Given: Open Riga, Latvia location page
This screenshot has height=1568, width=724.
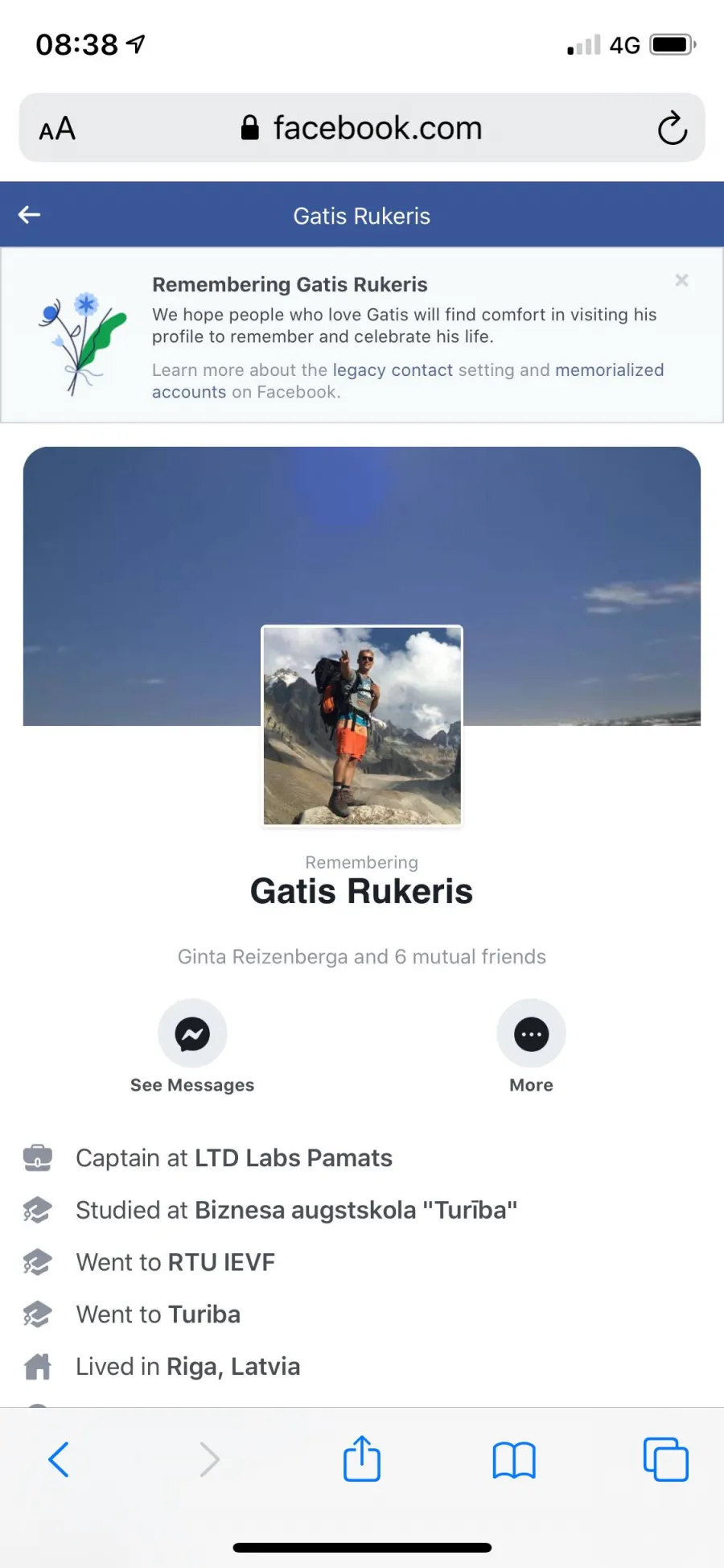Looking at the screenshot, I should point(233,1367).
